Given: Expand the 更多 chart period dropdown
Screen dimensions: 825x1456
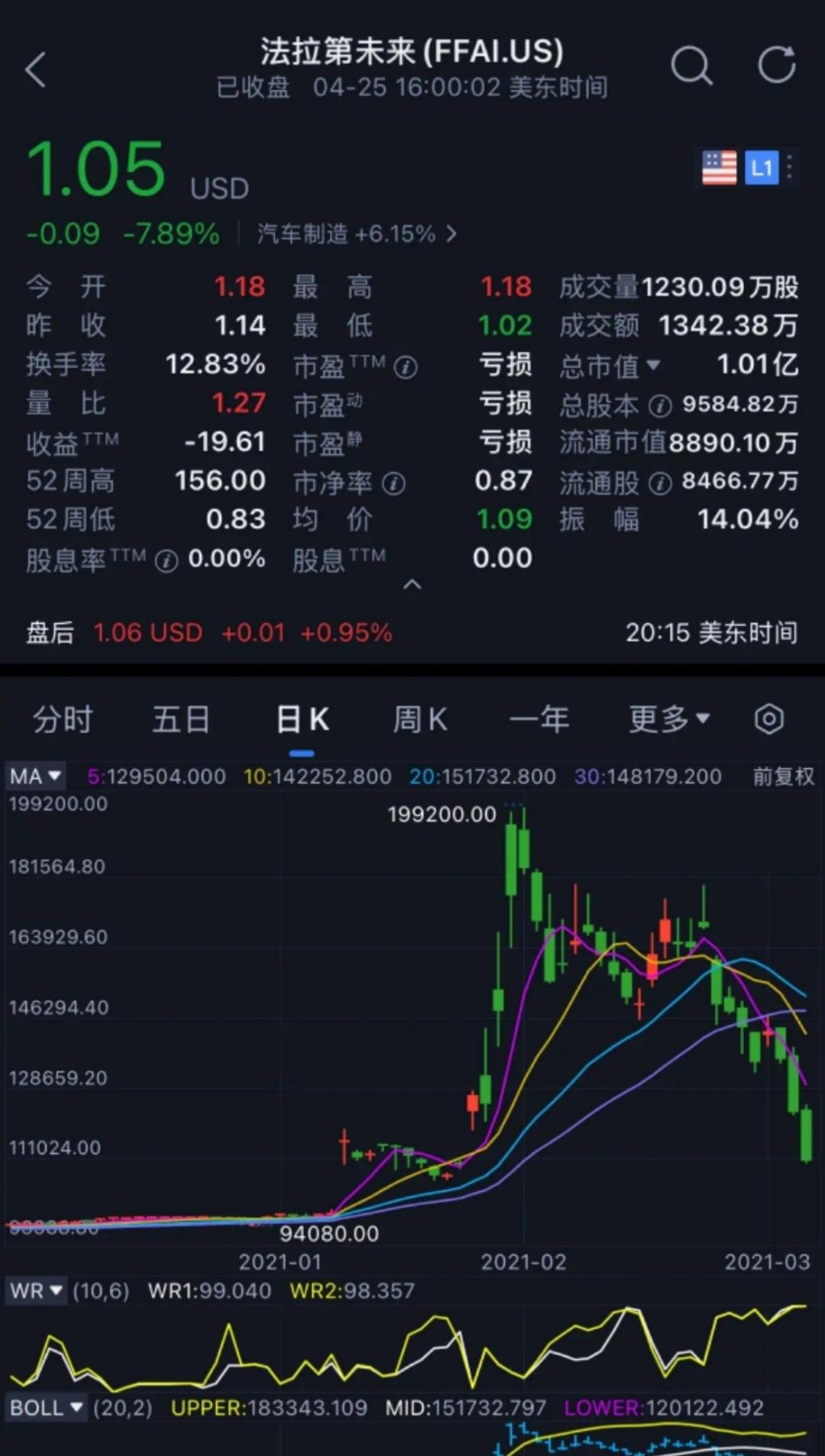Looking at the screenshot, I should [669, 719].
